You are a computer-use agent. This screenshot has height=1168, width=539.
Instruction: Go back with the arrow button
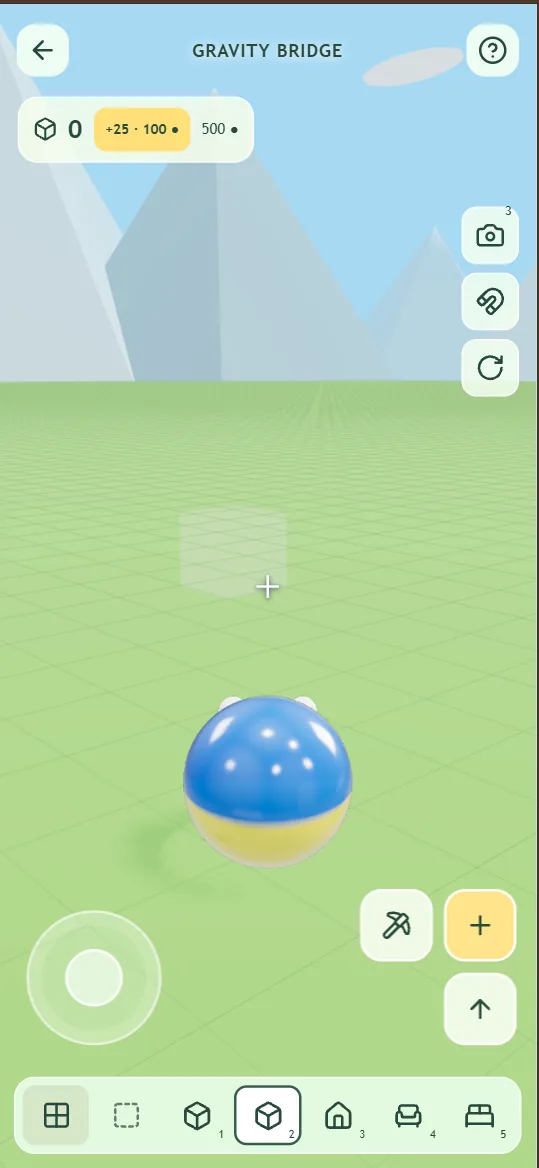click(43, 51)
